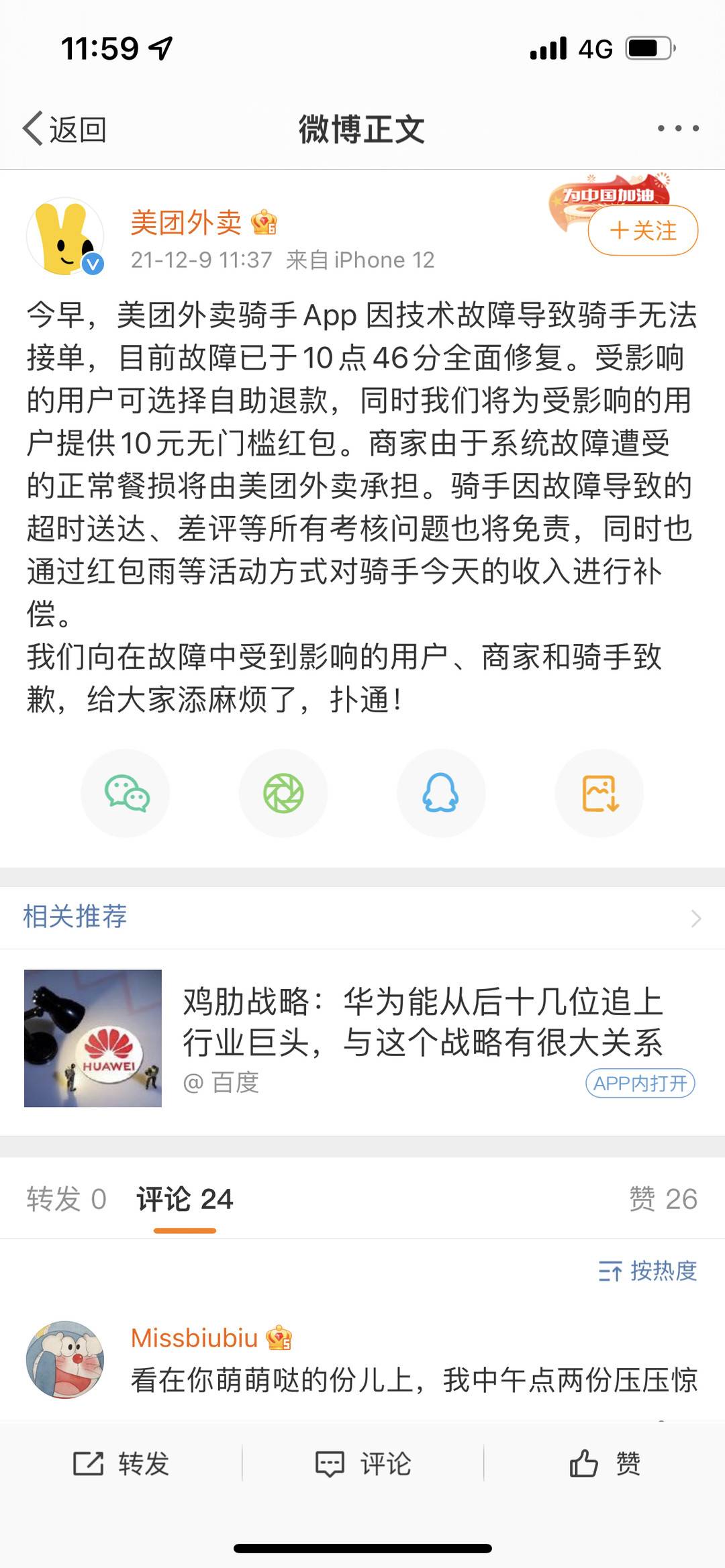This screenshot has width=725, height=1568.
Task: View the 赞 26 likes tab
Action: click(663, 1199)
